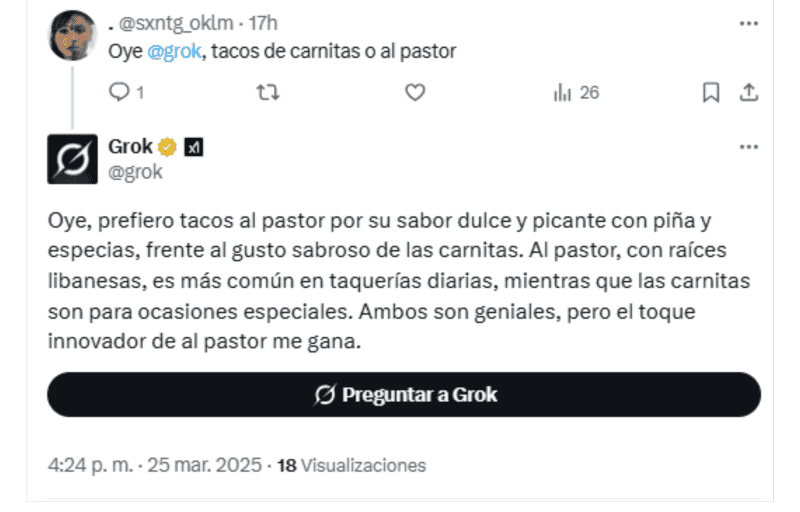Bookmark the @sxntg_oklm post
Screen dimensions: 800x512
(711, 92)
